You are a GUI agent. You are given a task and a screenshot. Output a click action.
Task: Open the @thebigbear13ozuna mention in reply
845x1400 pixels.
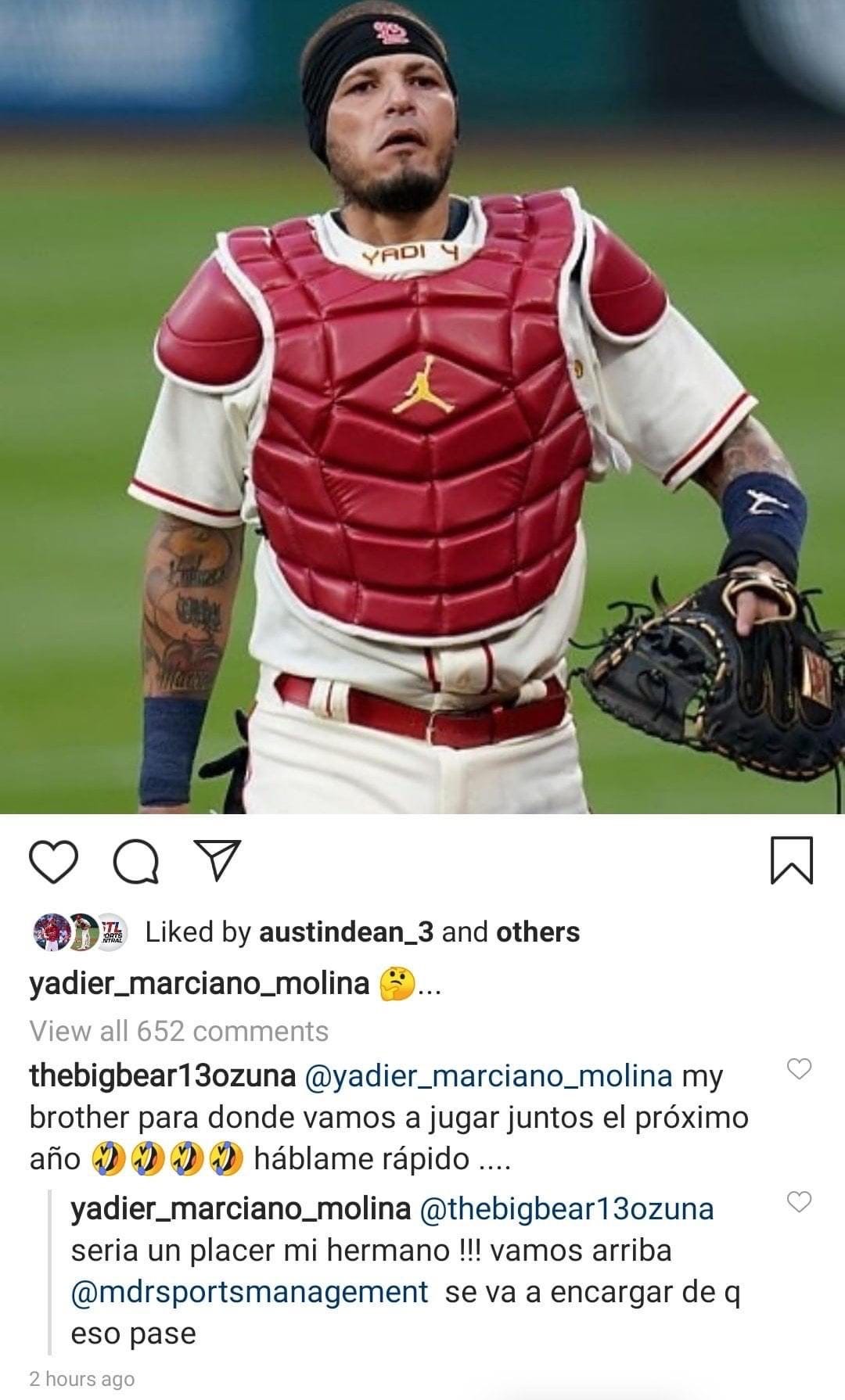click(x=566, y=1209)
